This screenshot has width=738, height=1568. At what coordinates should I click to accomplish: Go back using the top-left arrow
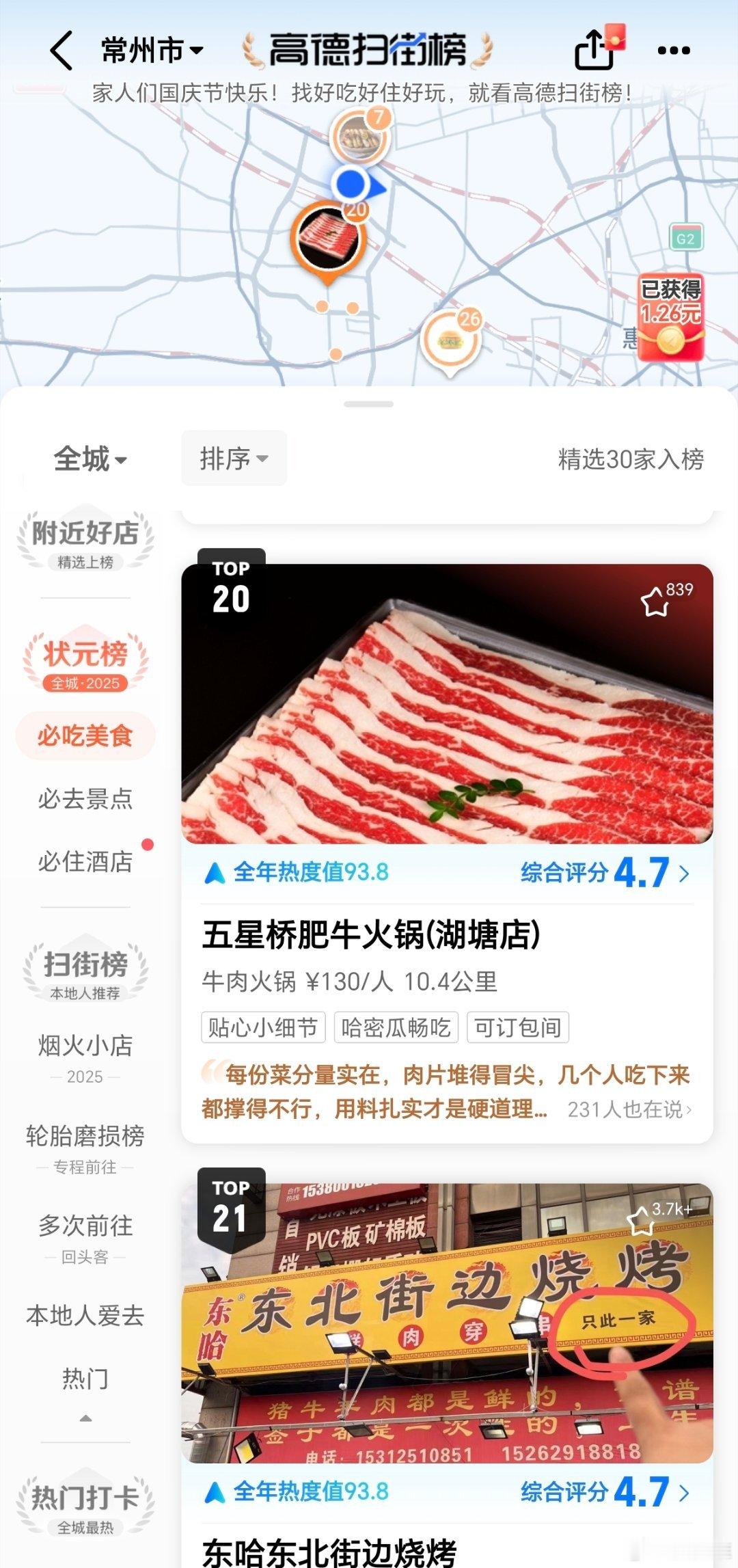click(61, 51)
